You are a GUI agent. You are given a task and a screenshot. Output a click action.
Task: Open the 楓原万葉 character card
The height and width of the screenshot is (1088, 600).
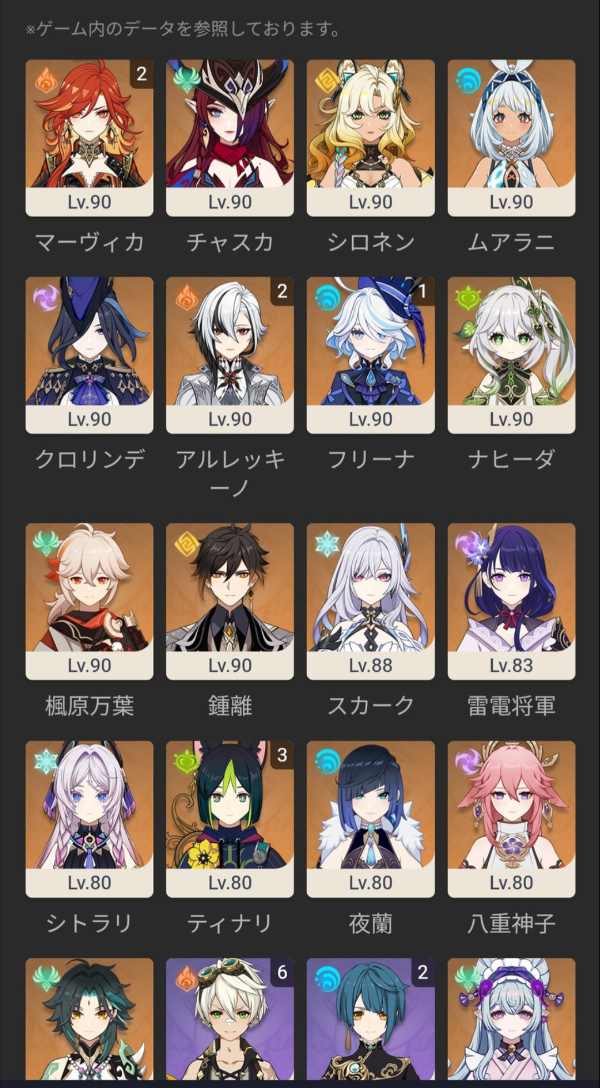tap(89, 601)
